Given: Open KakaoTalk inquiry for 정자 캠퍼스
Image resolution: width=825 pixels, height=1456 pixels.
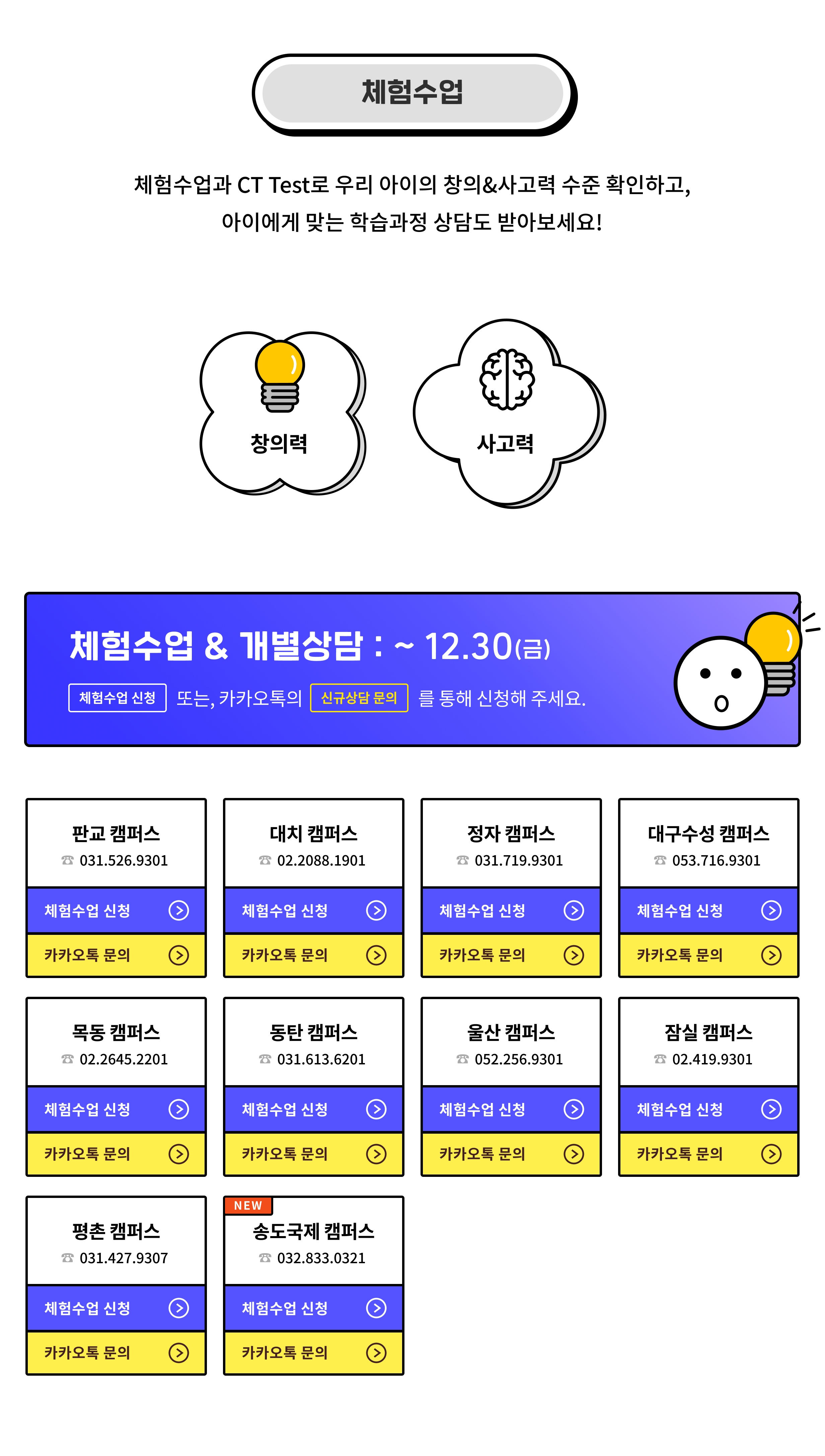Looking at the screenshot, I should point(511,955).
